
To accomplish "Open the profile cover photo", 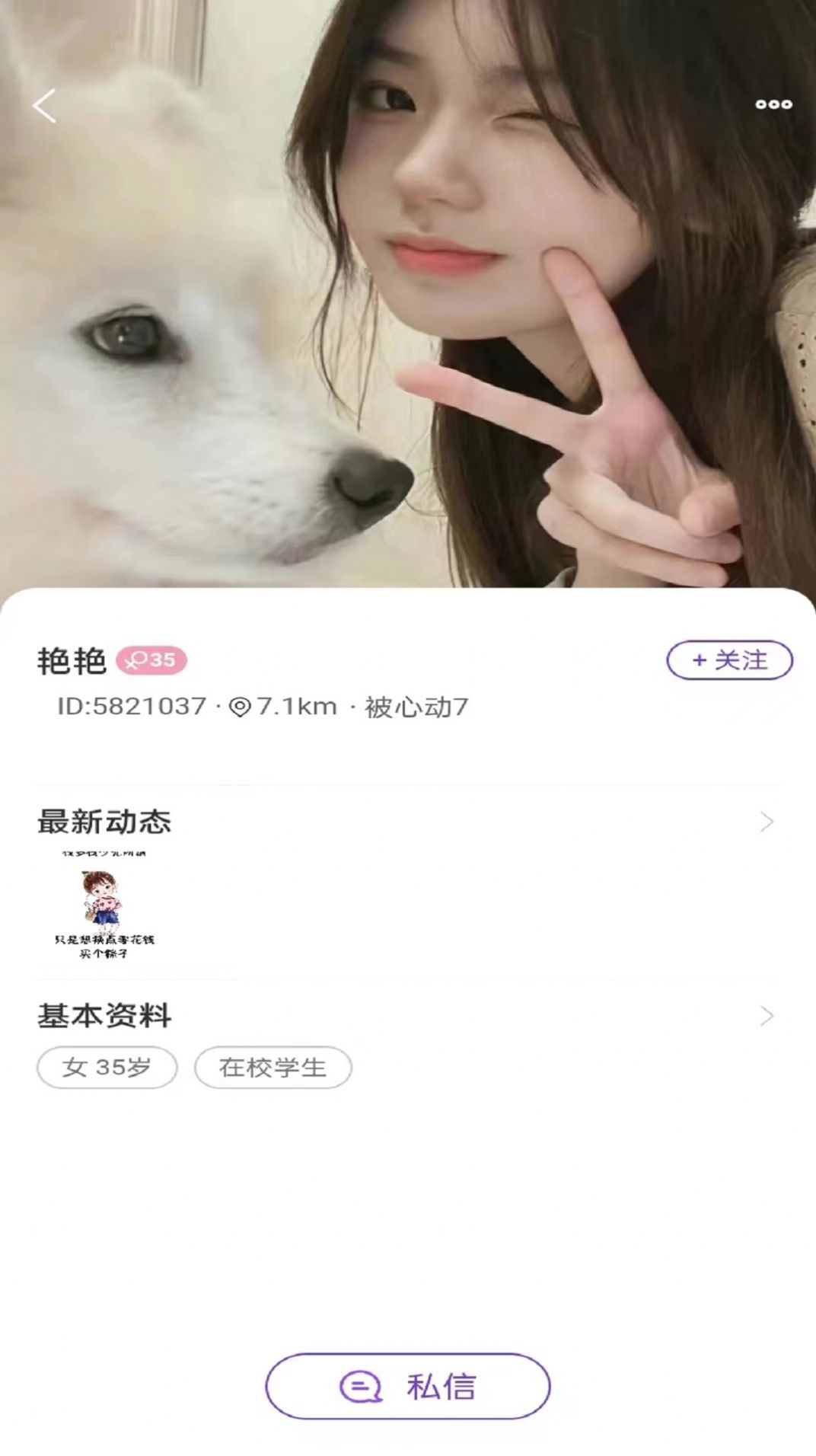I will click(x=408, y=305).
